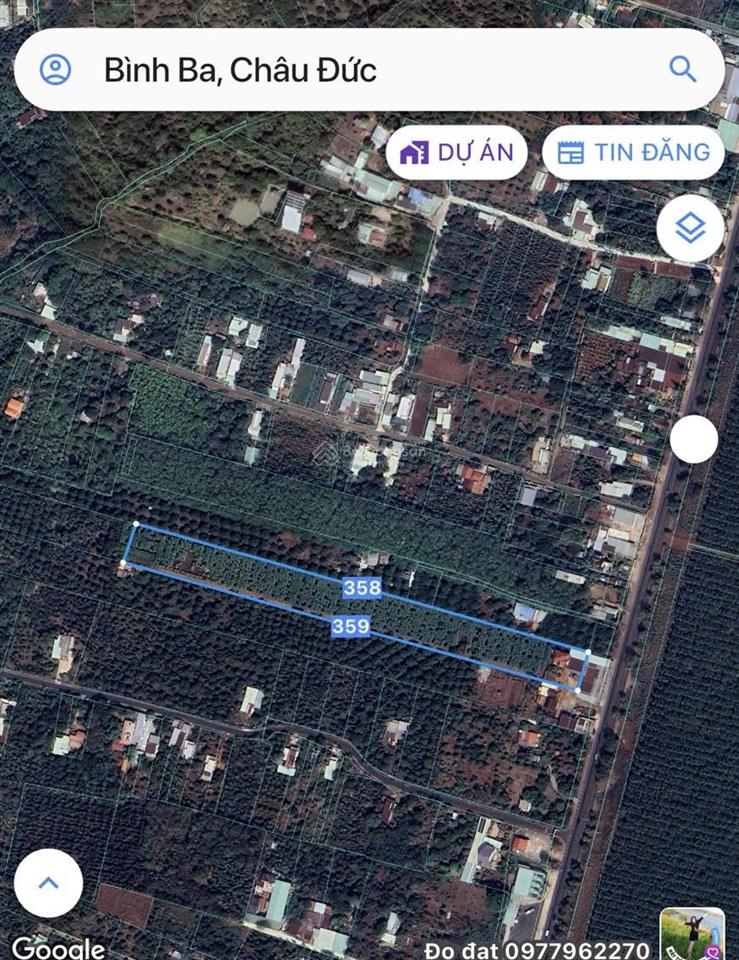Select the DỰ ÁN chip
This screenshot has height=960, width=739.
[456, 152]
